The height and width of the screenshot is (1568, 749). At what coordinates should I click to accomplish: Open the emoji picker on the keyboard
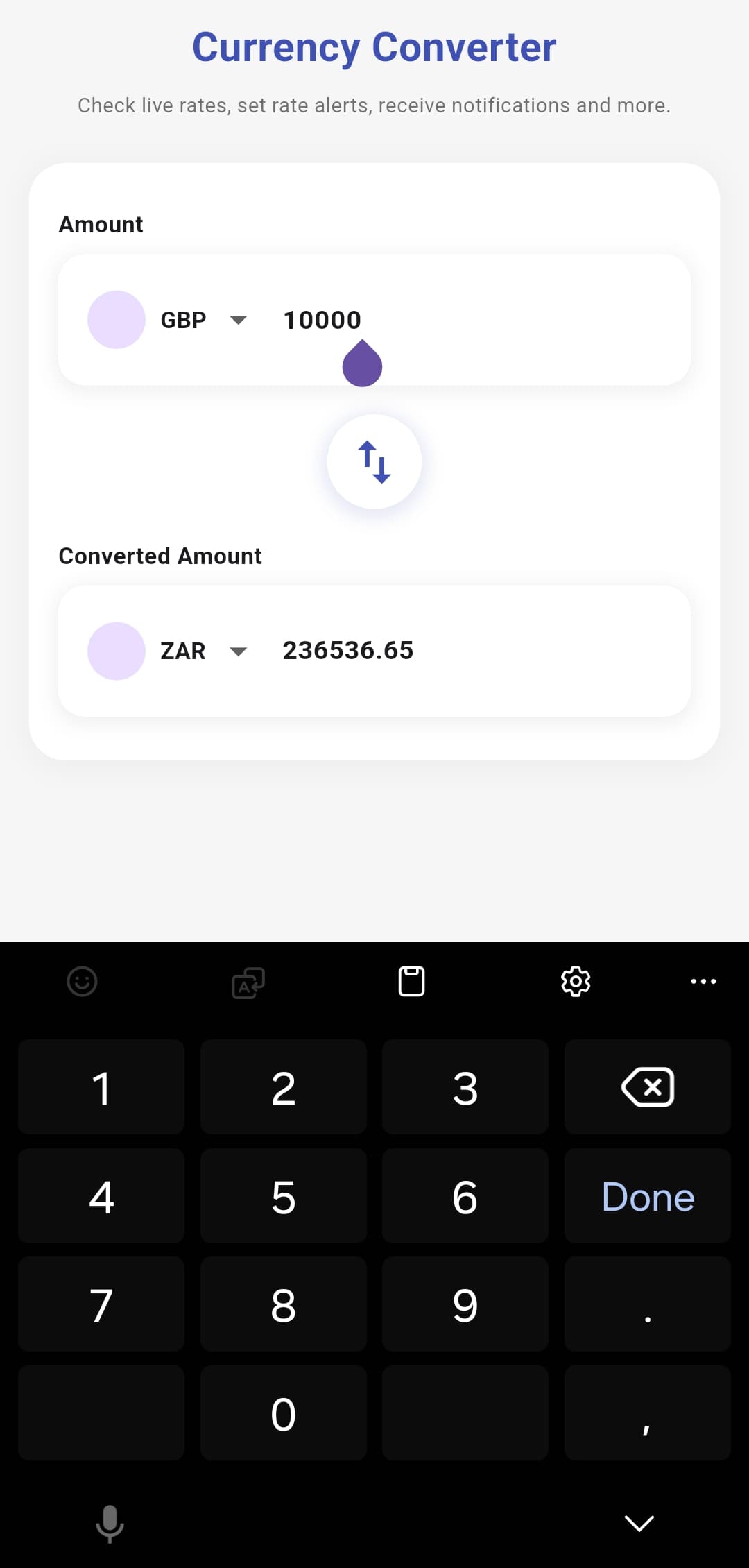[82, 981]
